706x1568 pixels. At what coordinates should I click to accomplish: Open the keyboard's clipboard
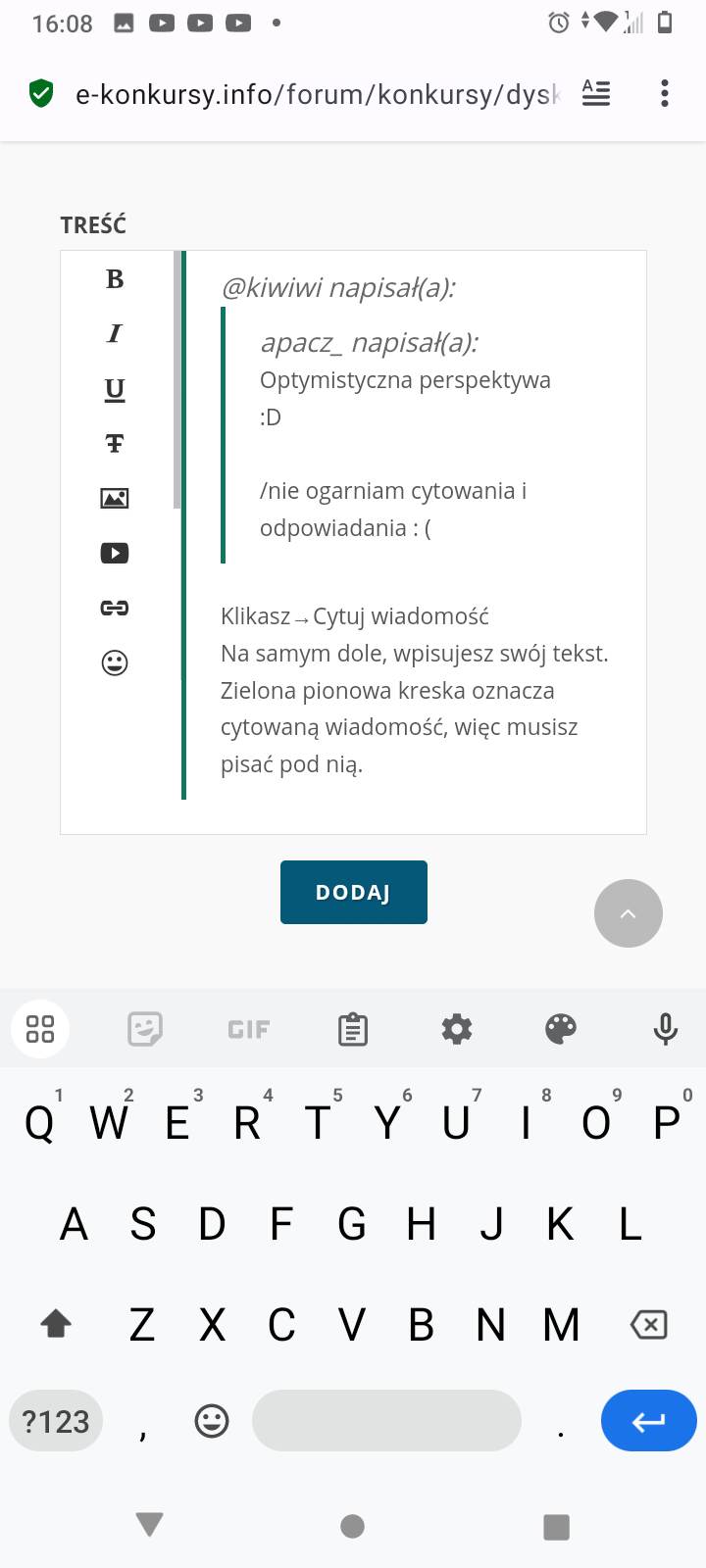pos(353,1029)
